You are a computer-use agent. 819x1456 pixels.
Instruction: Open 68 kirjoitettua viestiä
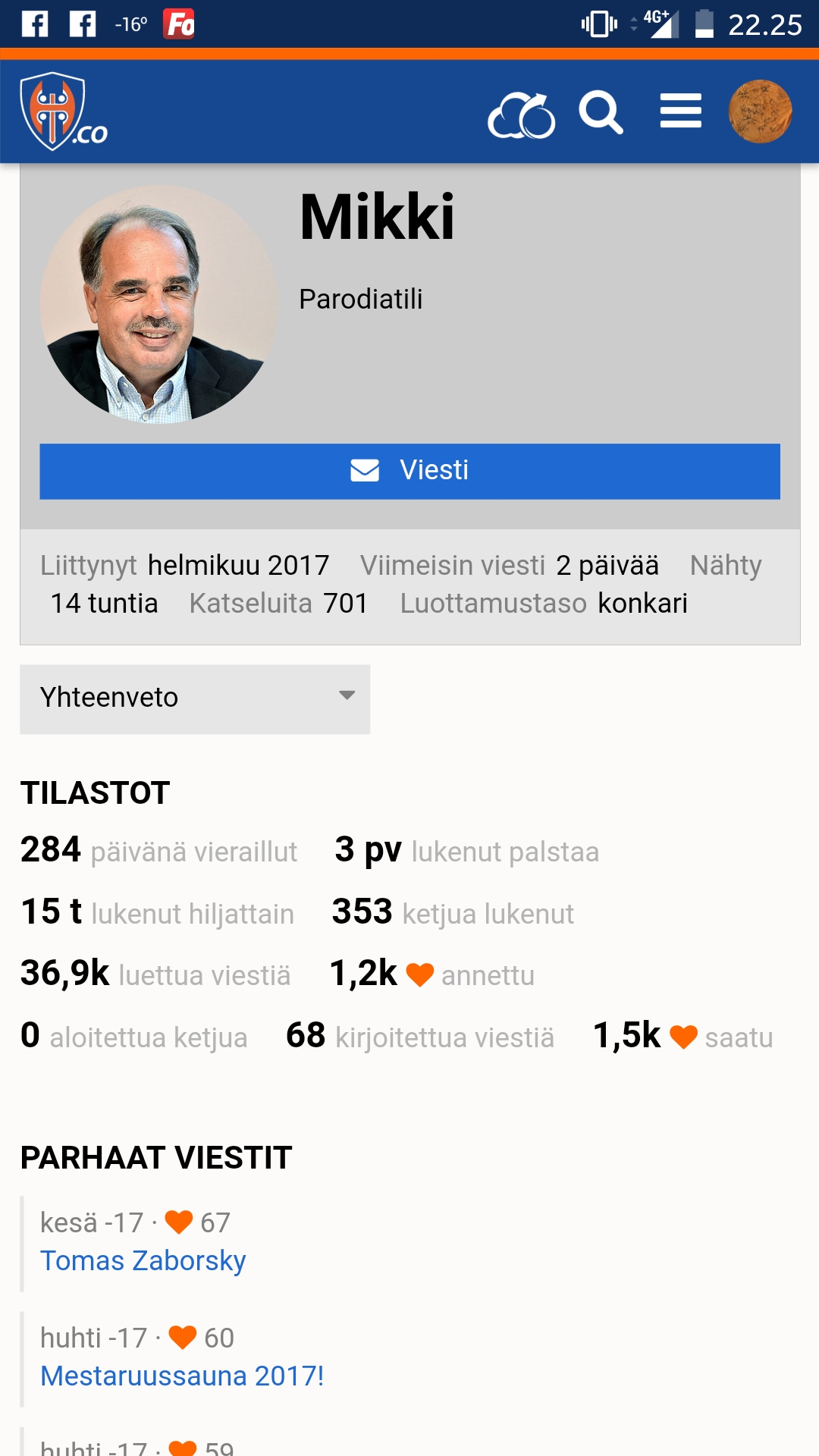point(420,1036)
